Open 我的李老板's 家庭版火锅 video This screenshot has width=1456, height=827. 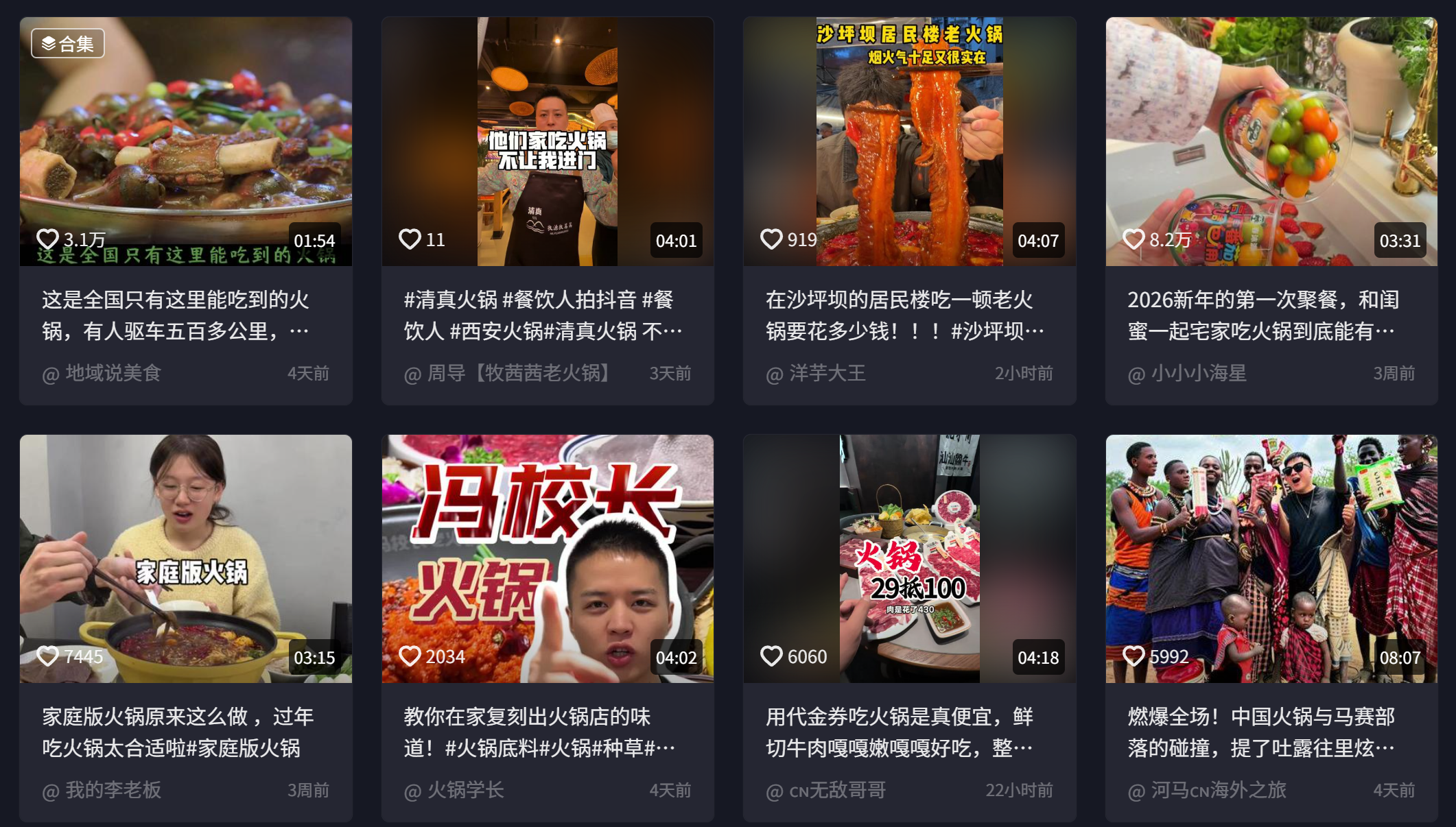(185, 558)
